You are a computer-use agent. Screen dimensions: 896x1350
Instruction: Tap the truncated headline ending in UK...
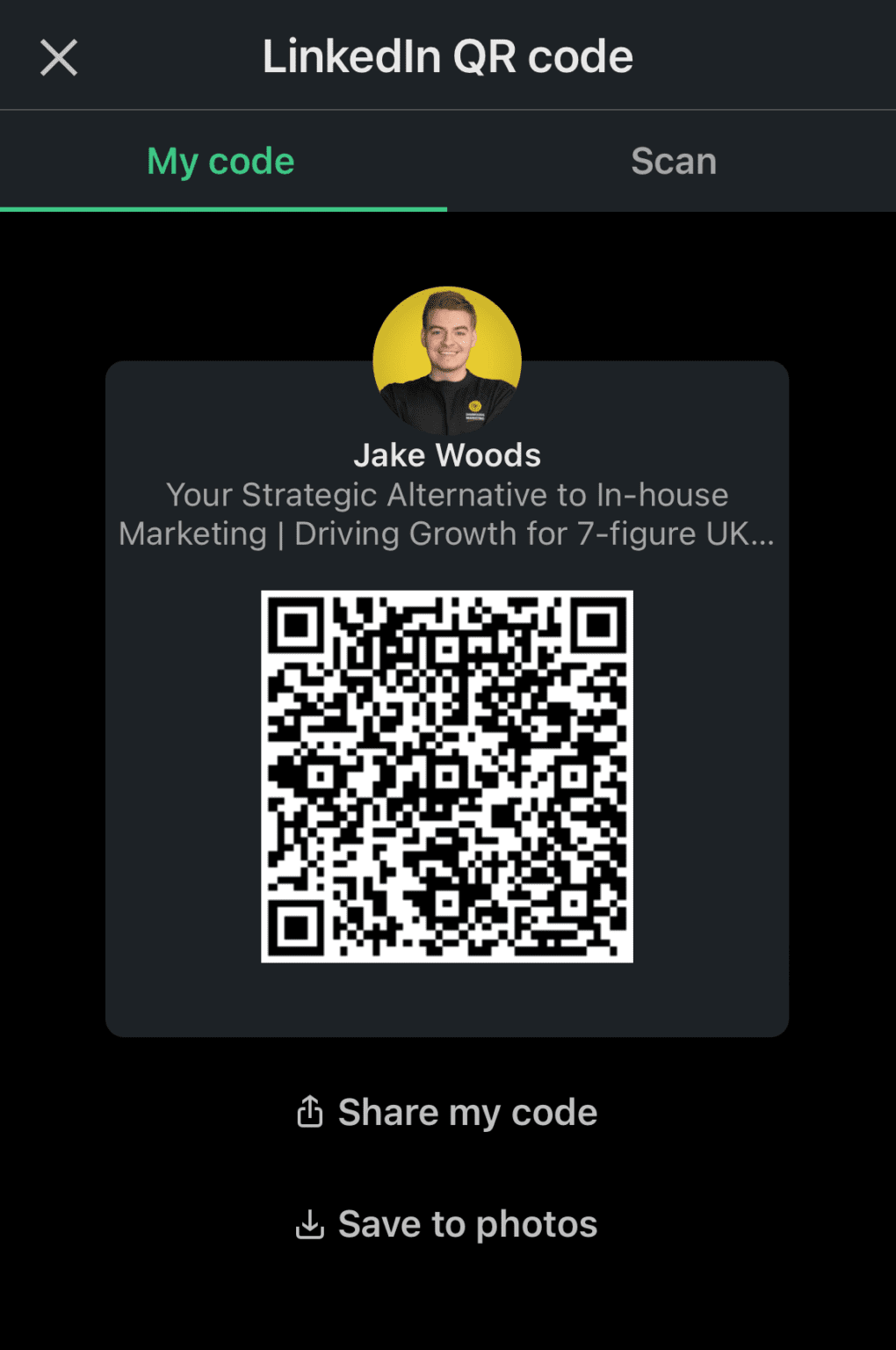pos(447,533)
